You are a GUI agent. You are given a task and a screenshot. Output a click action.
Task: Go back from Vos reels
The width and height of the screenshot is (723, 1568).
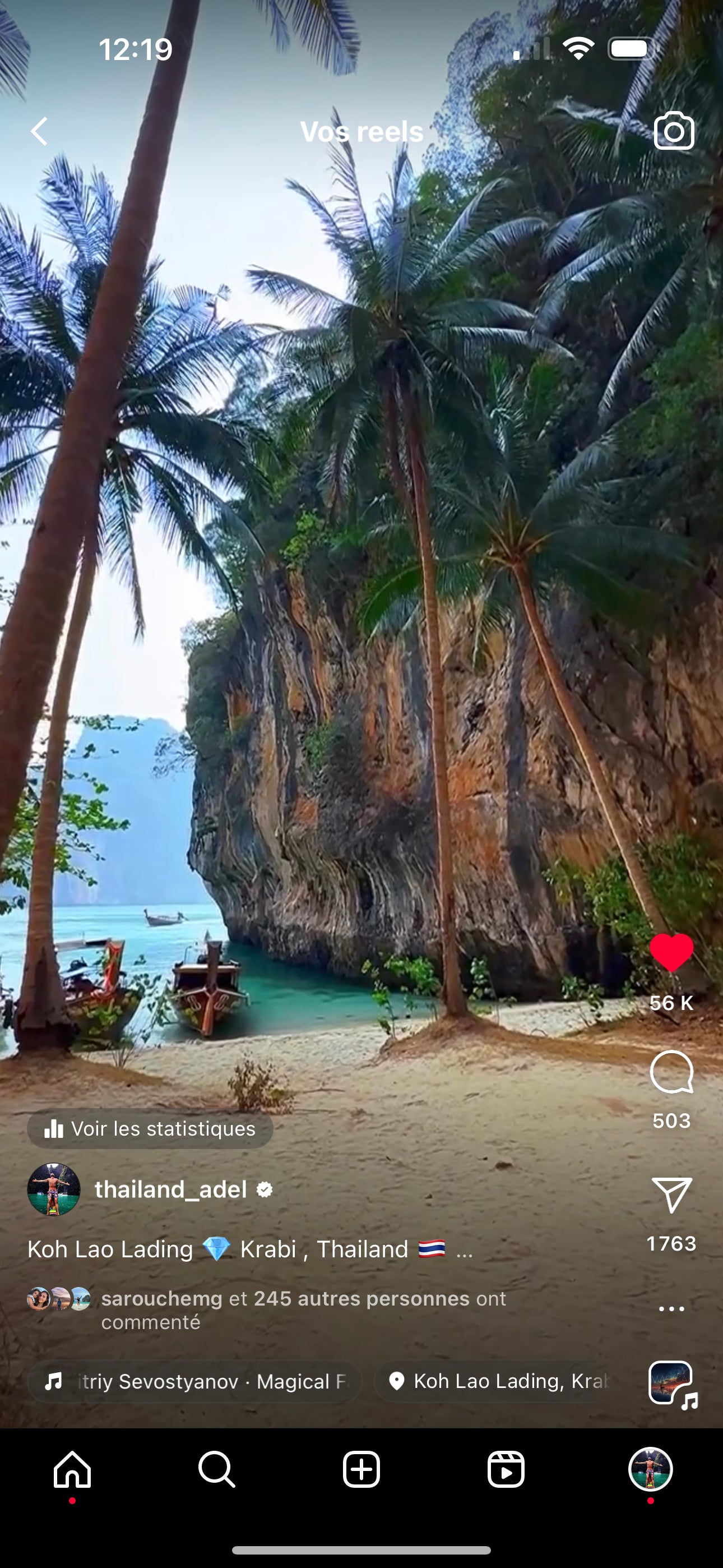pyautogui.click(x=40, y=131)
